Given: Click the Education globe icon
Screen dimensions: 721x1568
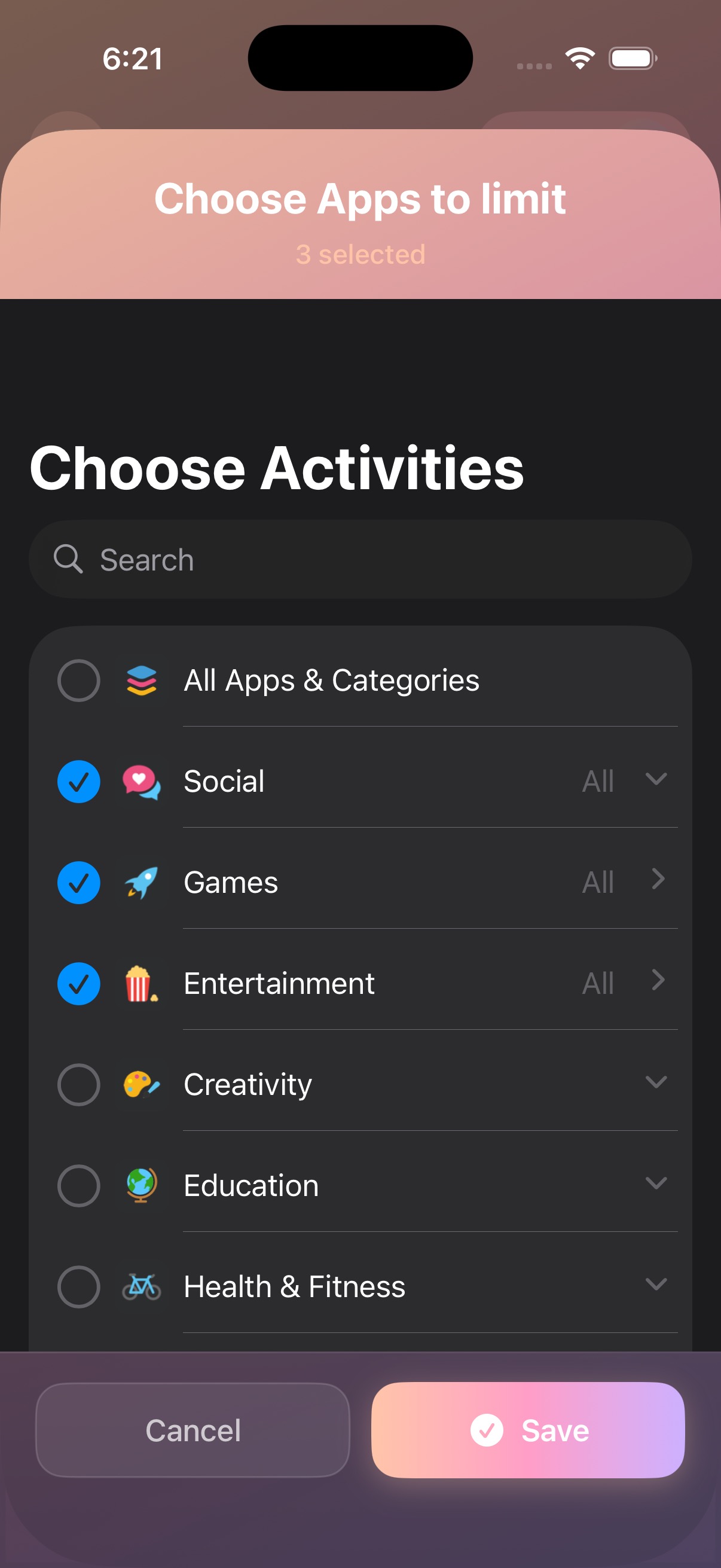Looking at the screenshot, I should 140,1185.
